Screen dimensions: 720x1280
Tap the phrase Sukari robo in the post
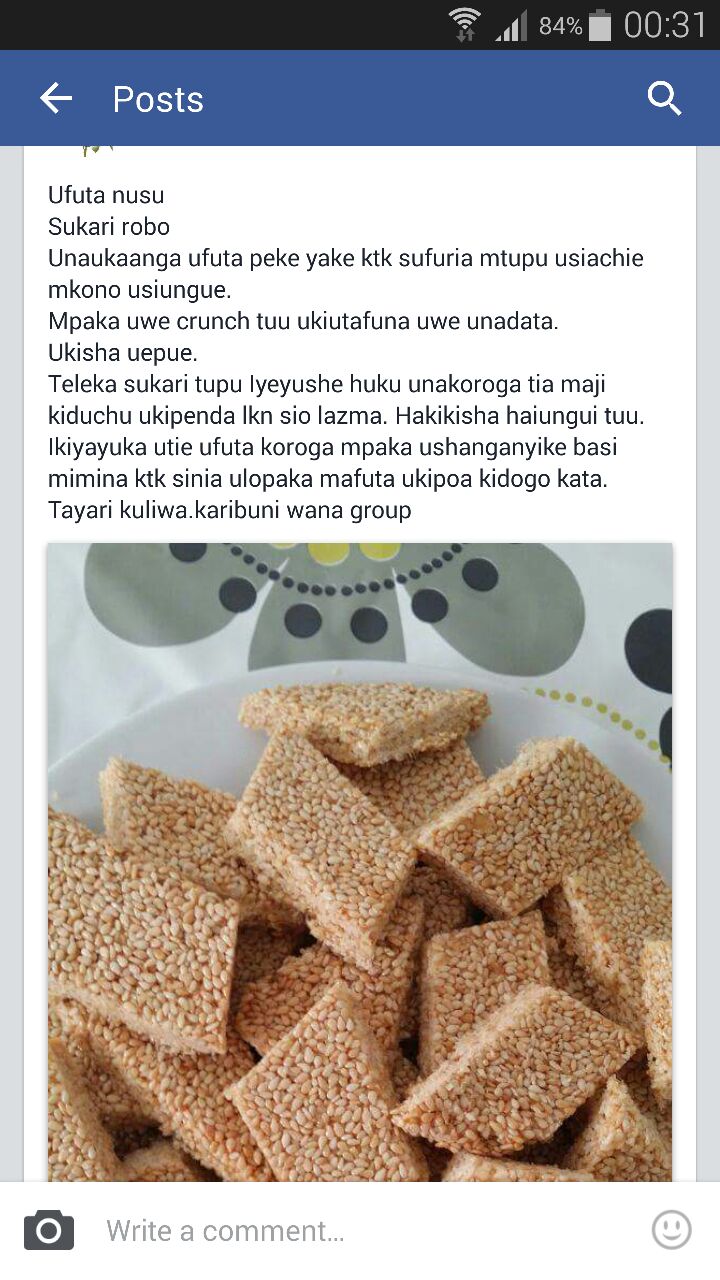109,227
